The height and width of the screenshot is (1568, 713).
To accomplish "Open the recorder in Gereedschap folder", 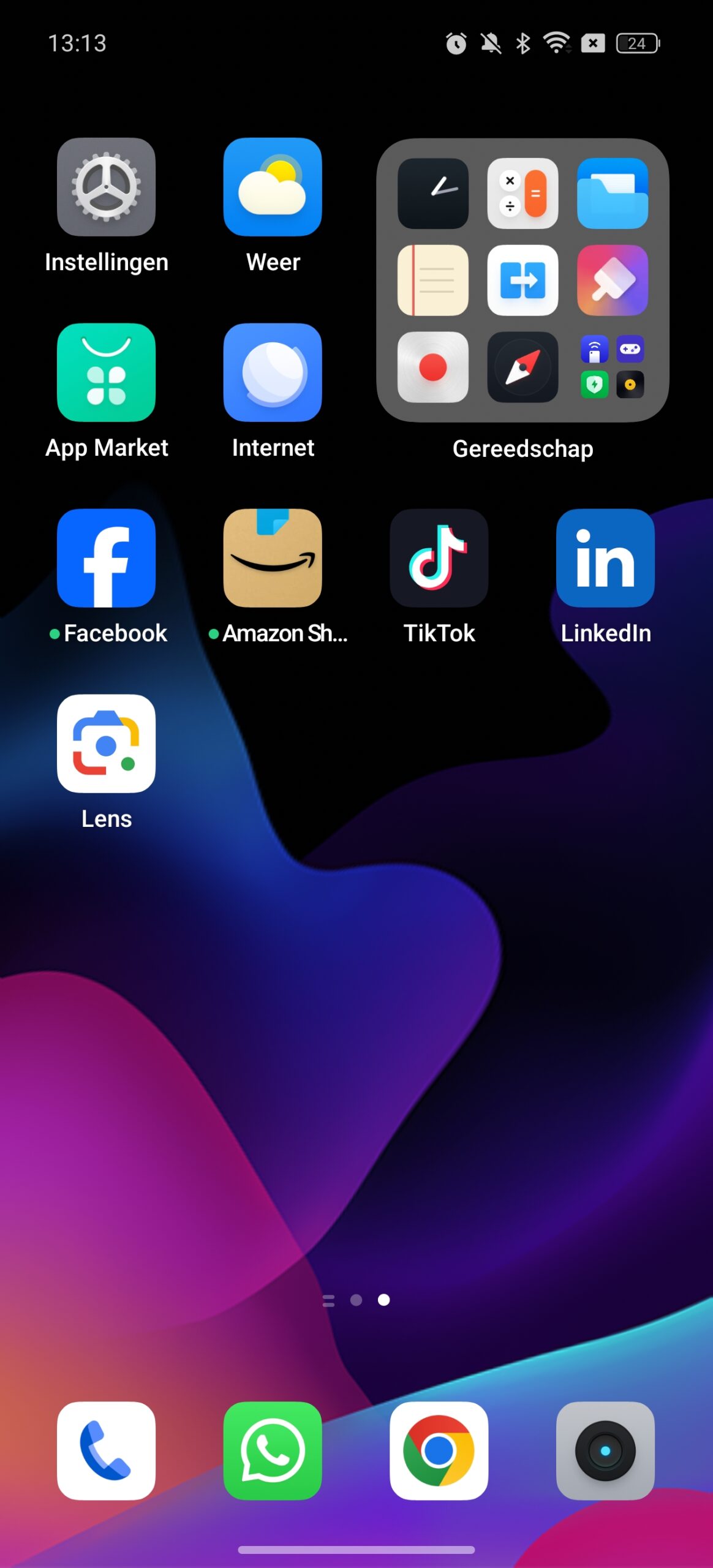I will click(x=433, y=367).
